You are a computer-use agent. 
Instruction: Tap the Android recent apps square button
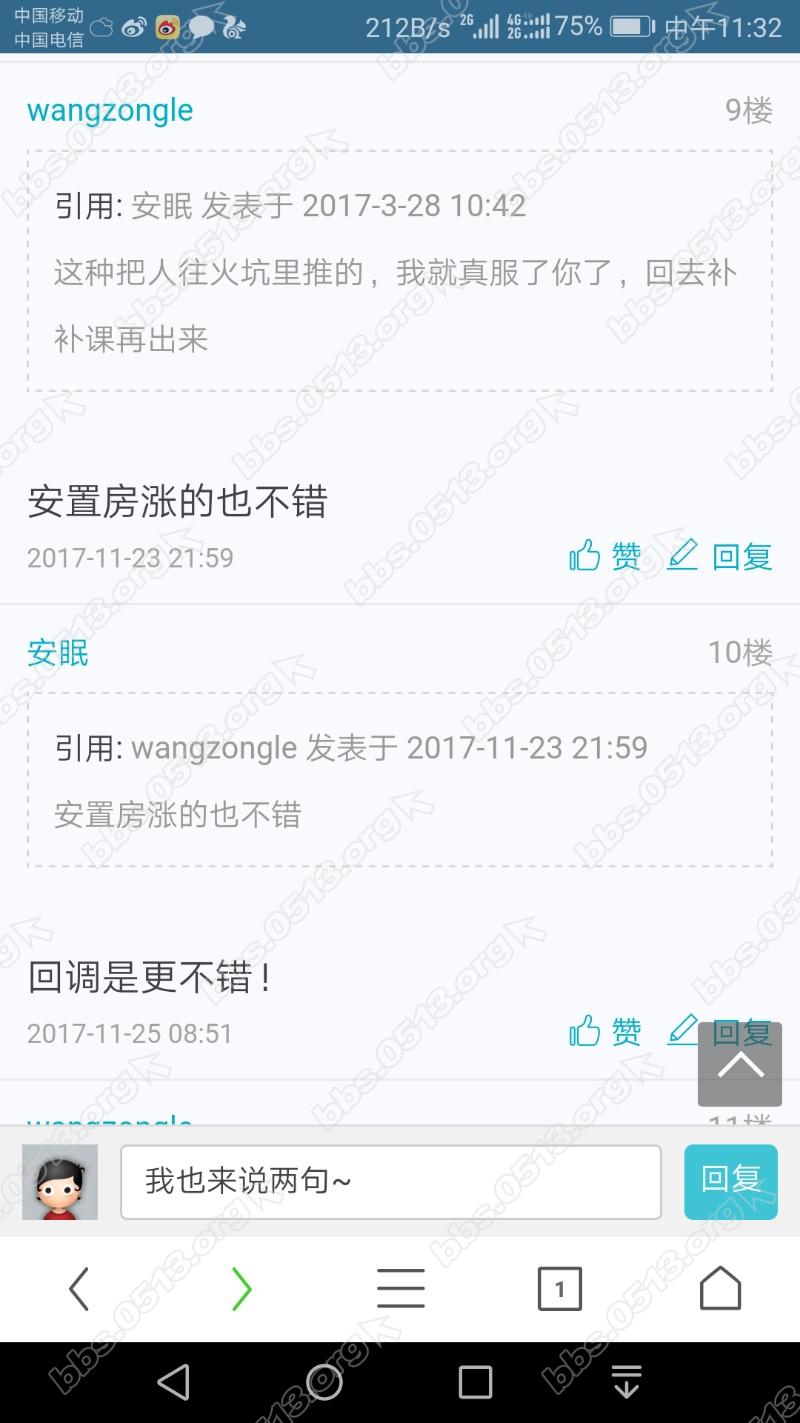click(473, 1382)
